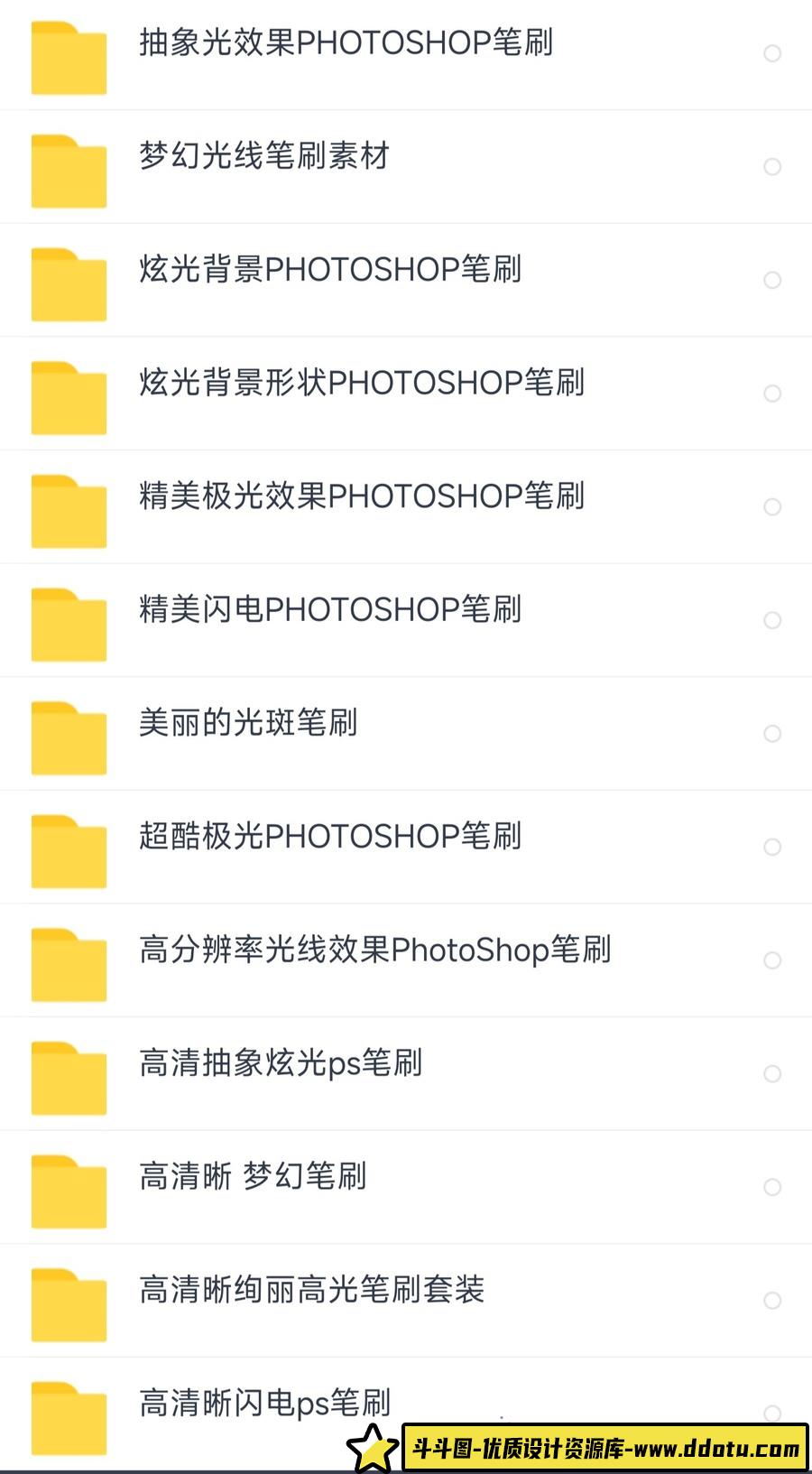Select the circle beside 精美闪电PHOTOSHOP笔刷

[x=773, y=620]
